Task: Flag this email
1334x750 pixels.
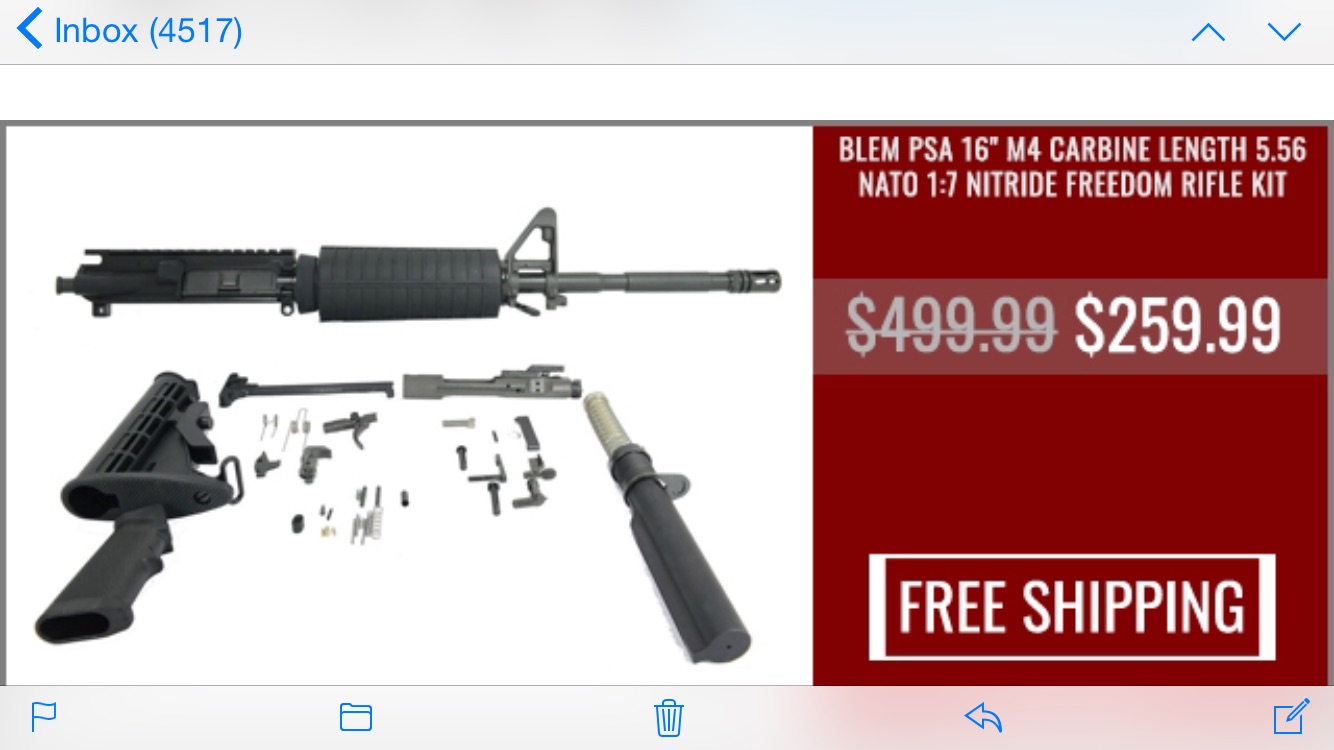Action: coord(44,717)
